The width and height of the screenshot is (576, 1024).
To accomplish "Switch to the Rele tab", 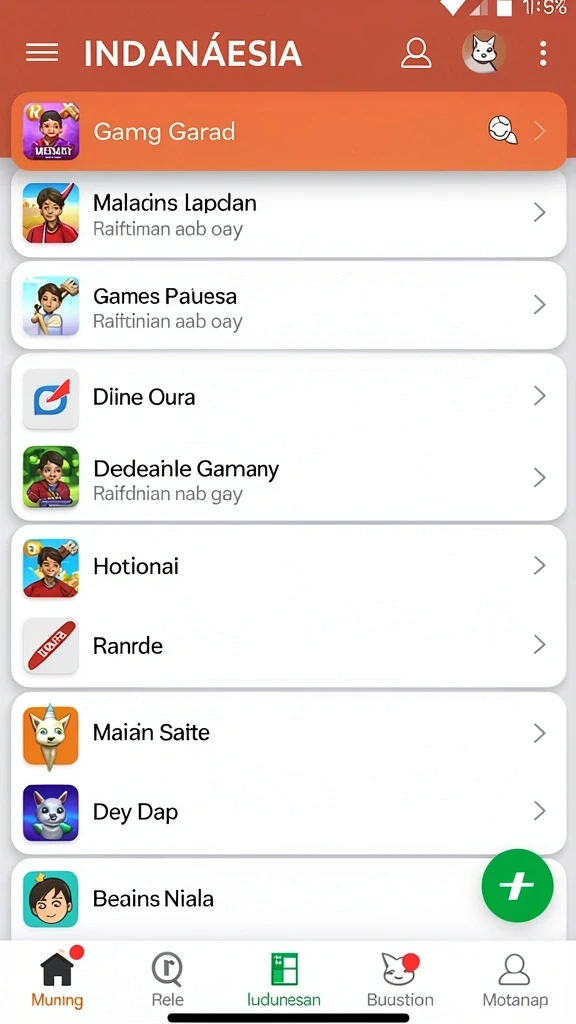I will tap(167, 978).
